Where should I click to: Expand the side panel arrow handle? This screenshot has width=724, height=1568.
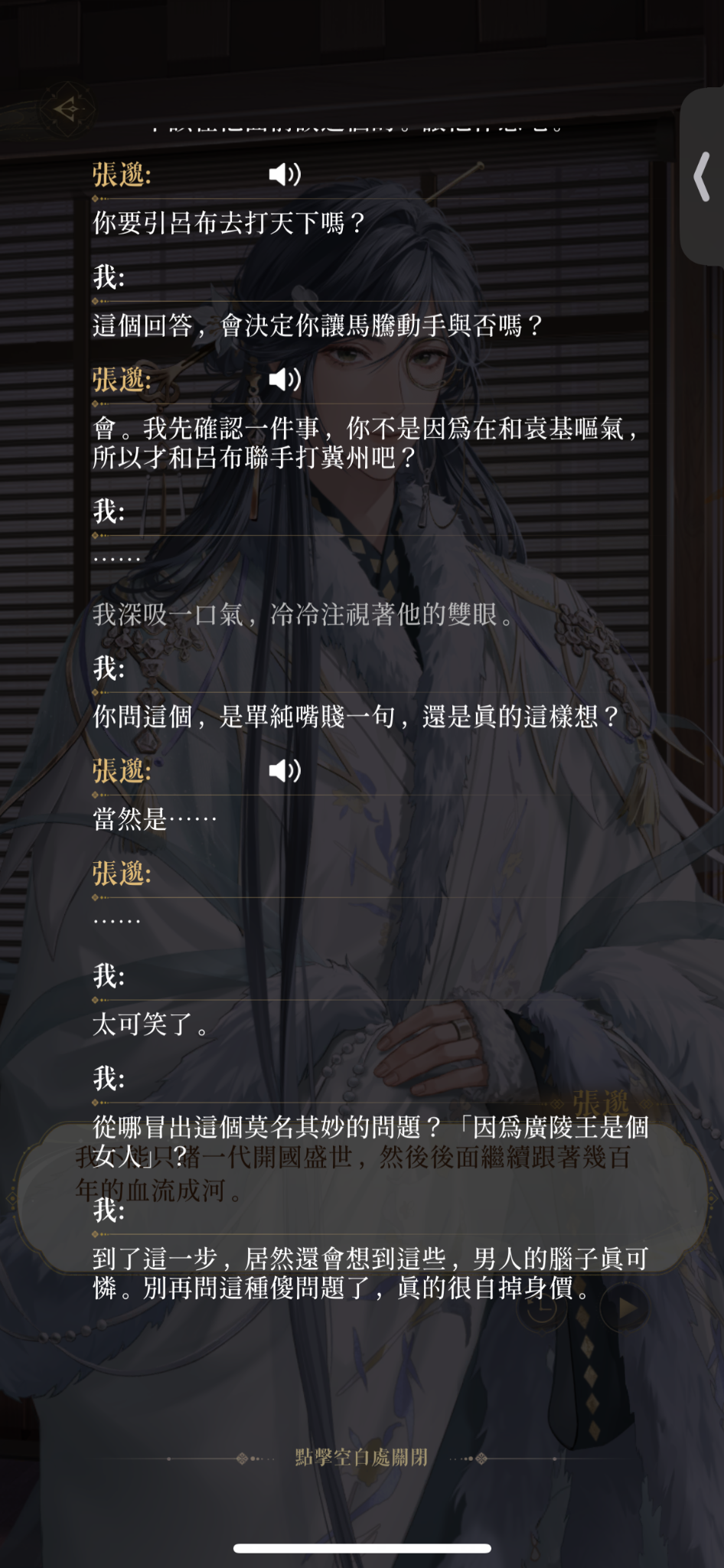tap(702, 177)
